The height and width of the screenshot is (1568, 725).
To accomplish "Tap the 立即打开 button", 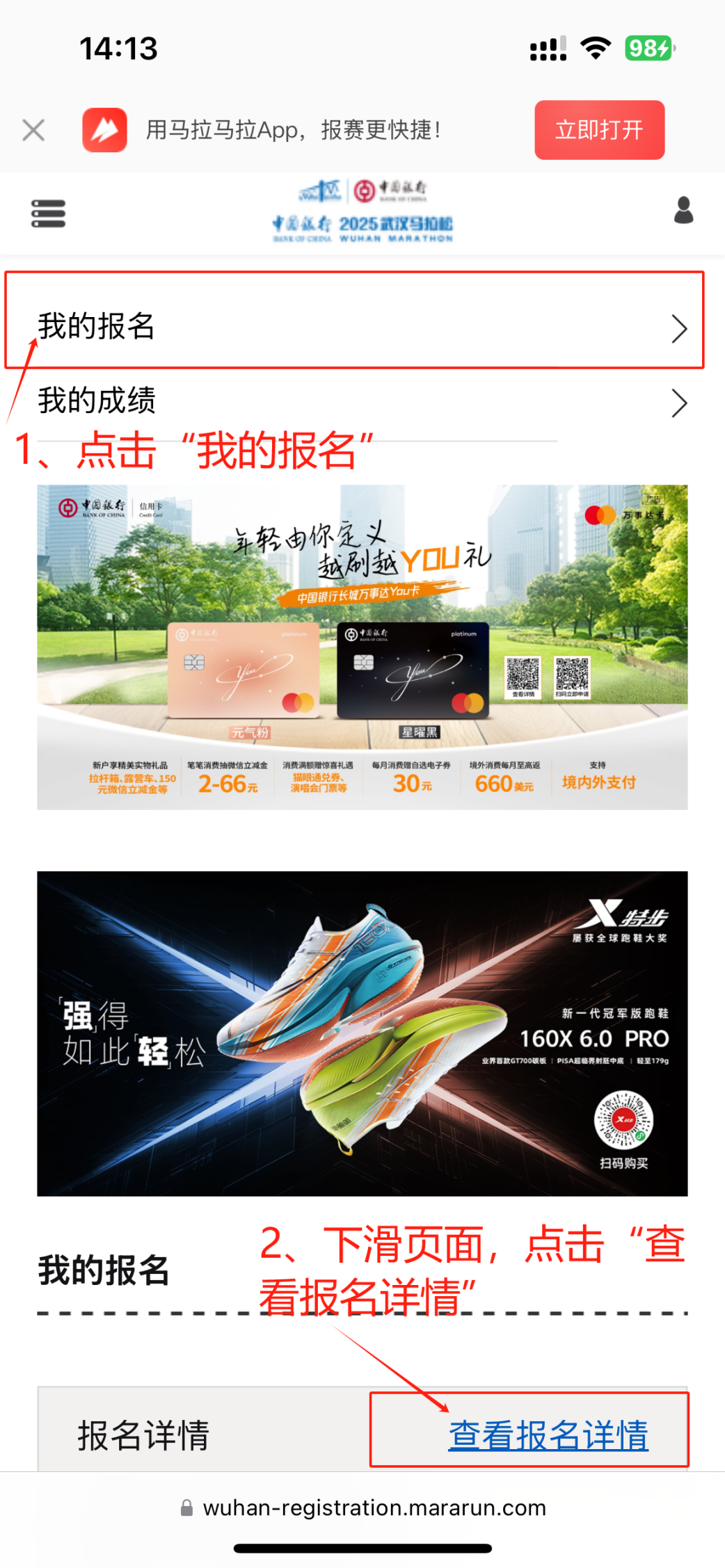I will click(599, 130).
